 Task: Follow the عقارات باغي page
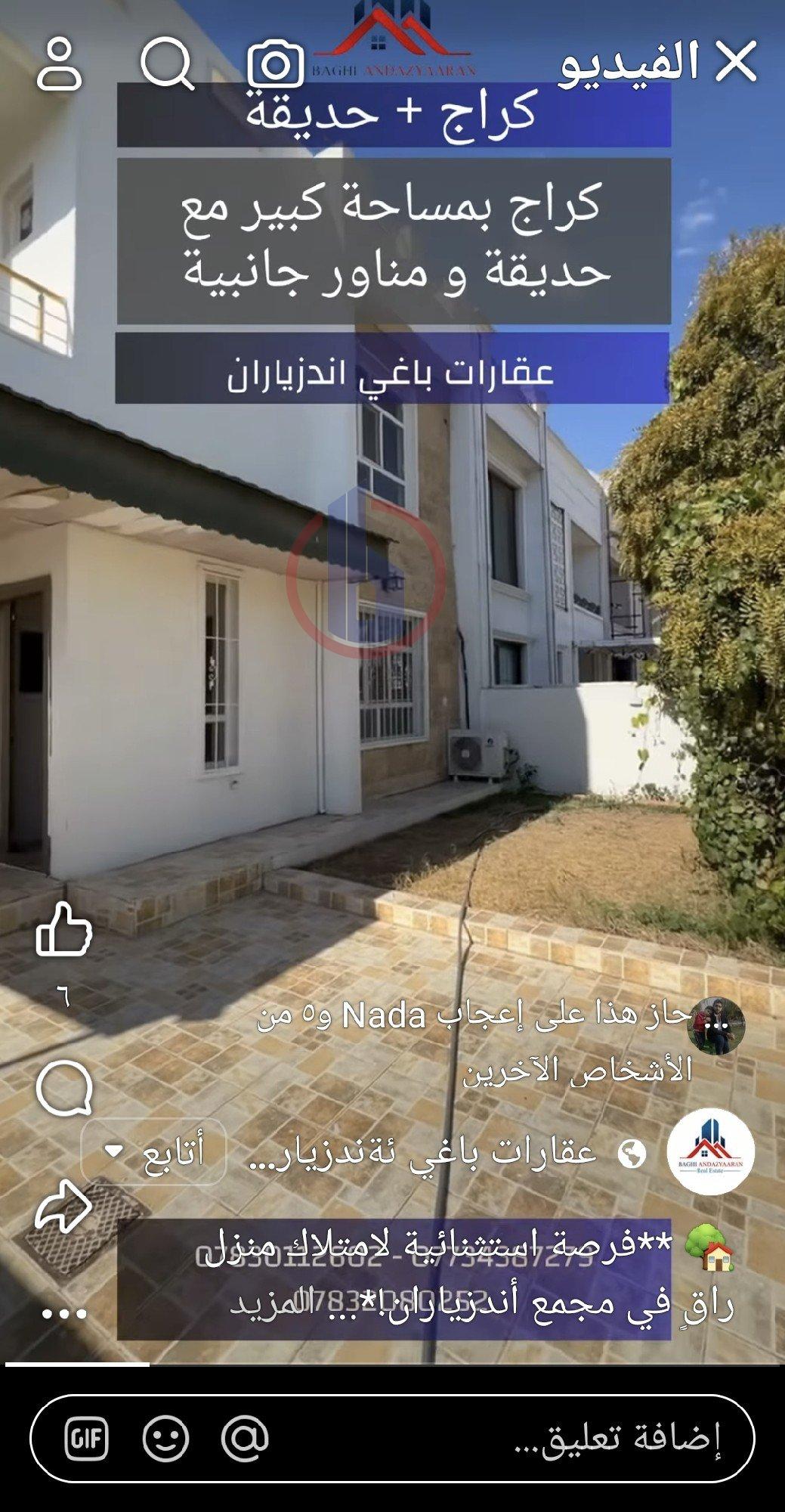click(x=155, y=1153)
